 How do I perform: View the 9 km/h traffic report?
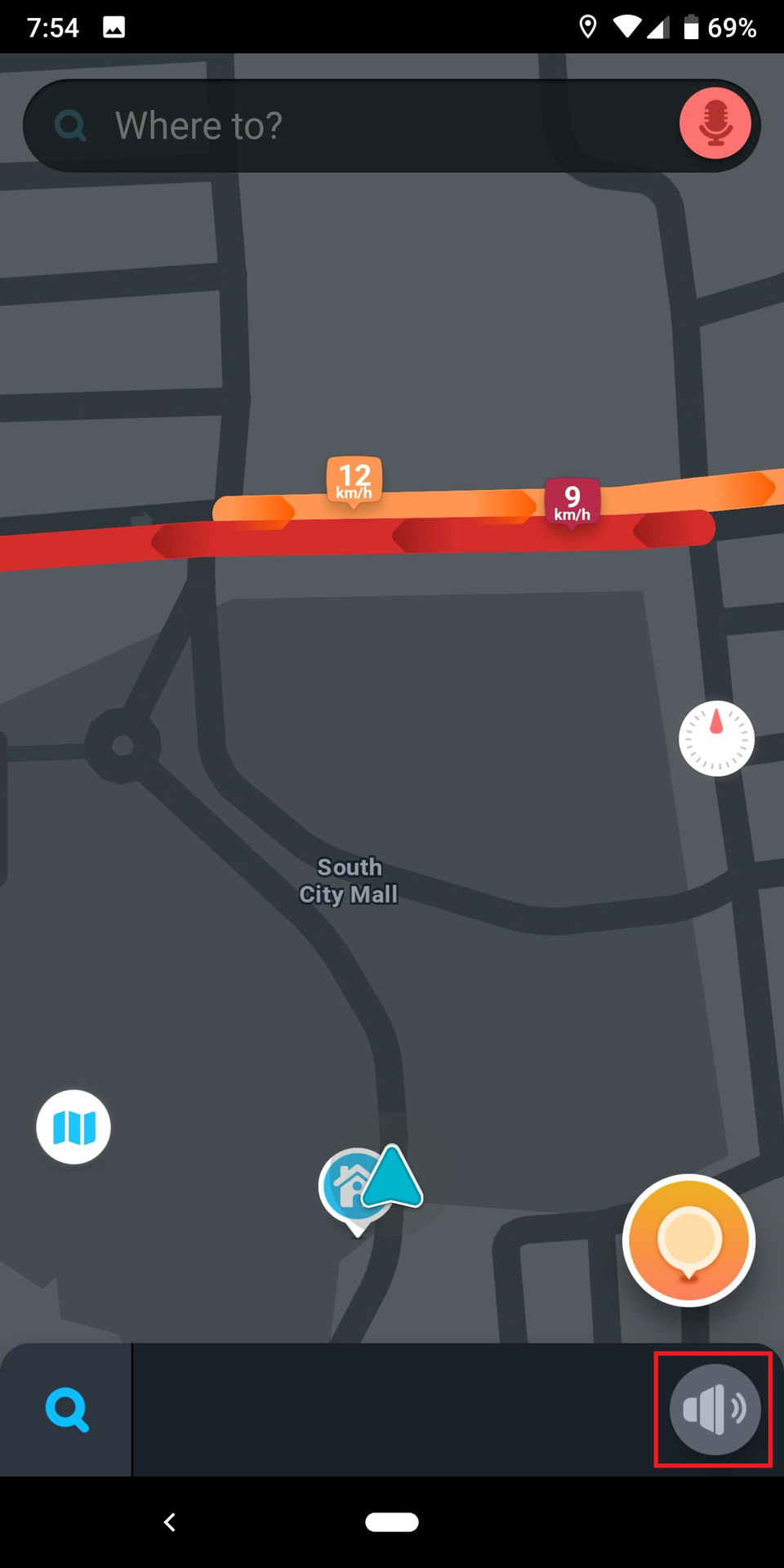click(572, 501)
